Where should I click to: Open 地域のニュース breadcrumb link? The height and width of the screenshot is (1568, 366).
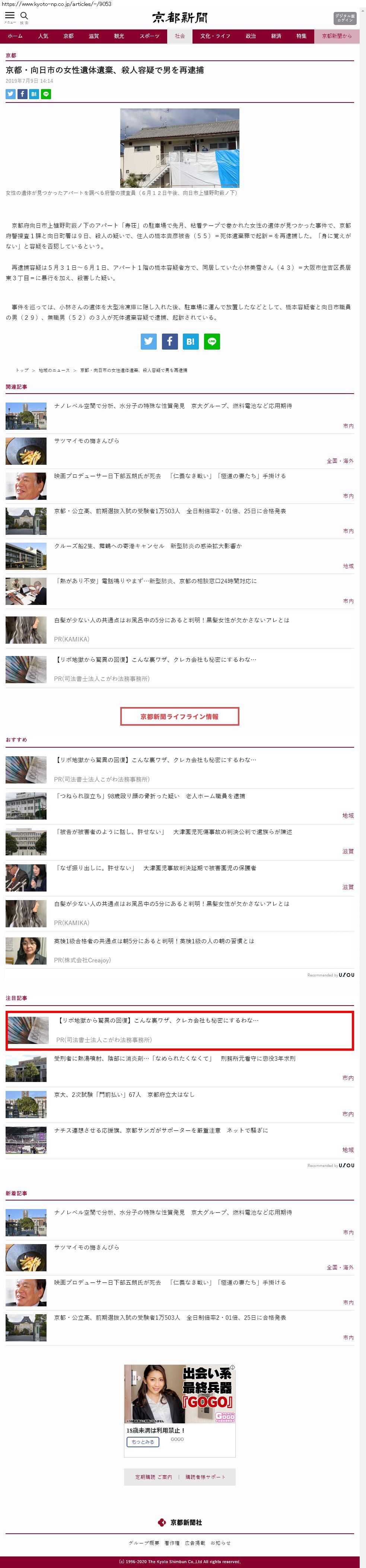[x=54, y=370]
